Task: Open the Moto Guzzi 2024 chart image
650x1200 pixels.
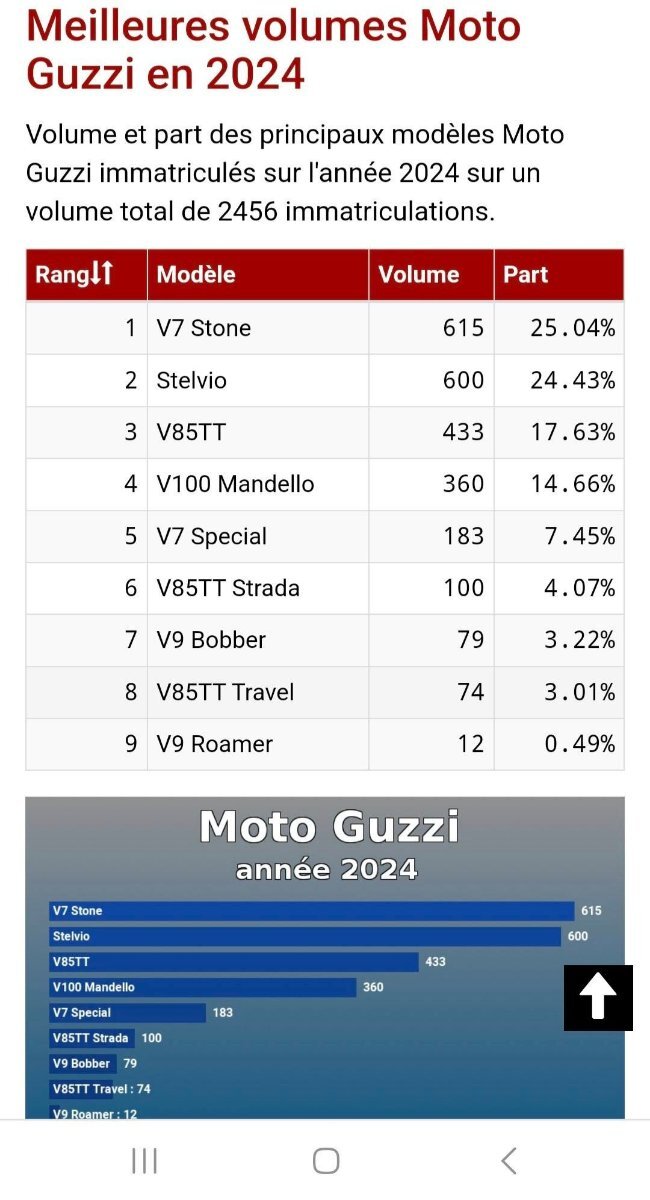Action: (325, 957)
